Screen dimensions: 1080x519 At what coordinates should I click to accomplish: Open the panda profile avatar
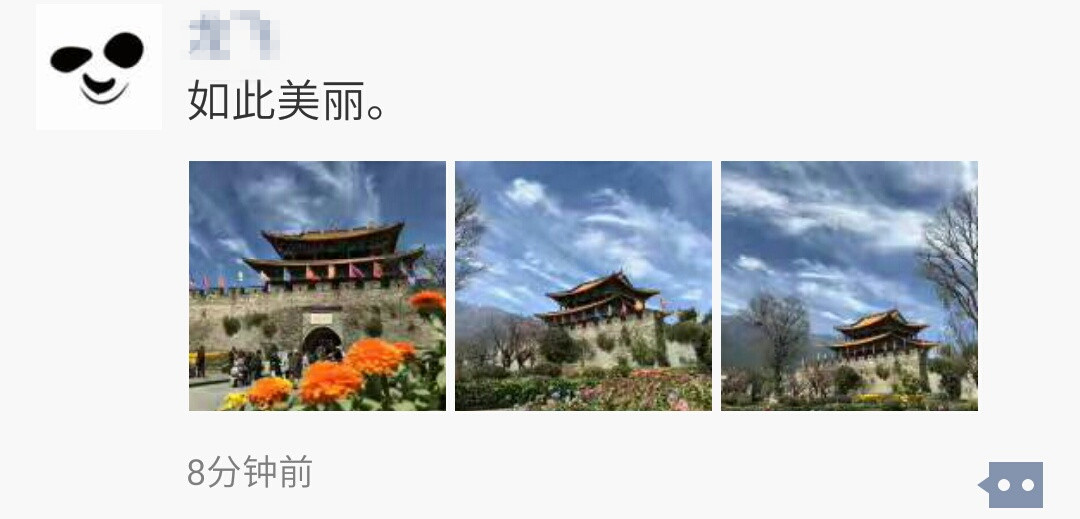coord(98,67)
